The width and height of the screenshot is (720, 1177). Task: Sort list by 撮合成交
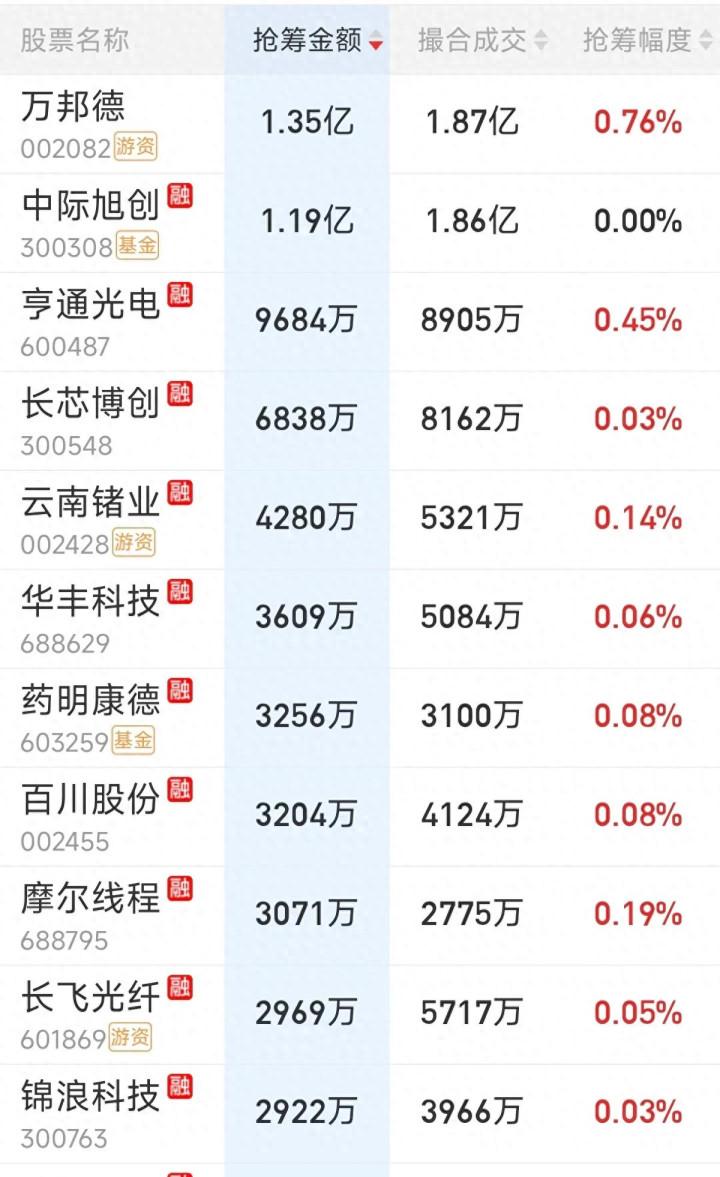[x=482, y=41]
